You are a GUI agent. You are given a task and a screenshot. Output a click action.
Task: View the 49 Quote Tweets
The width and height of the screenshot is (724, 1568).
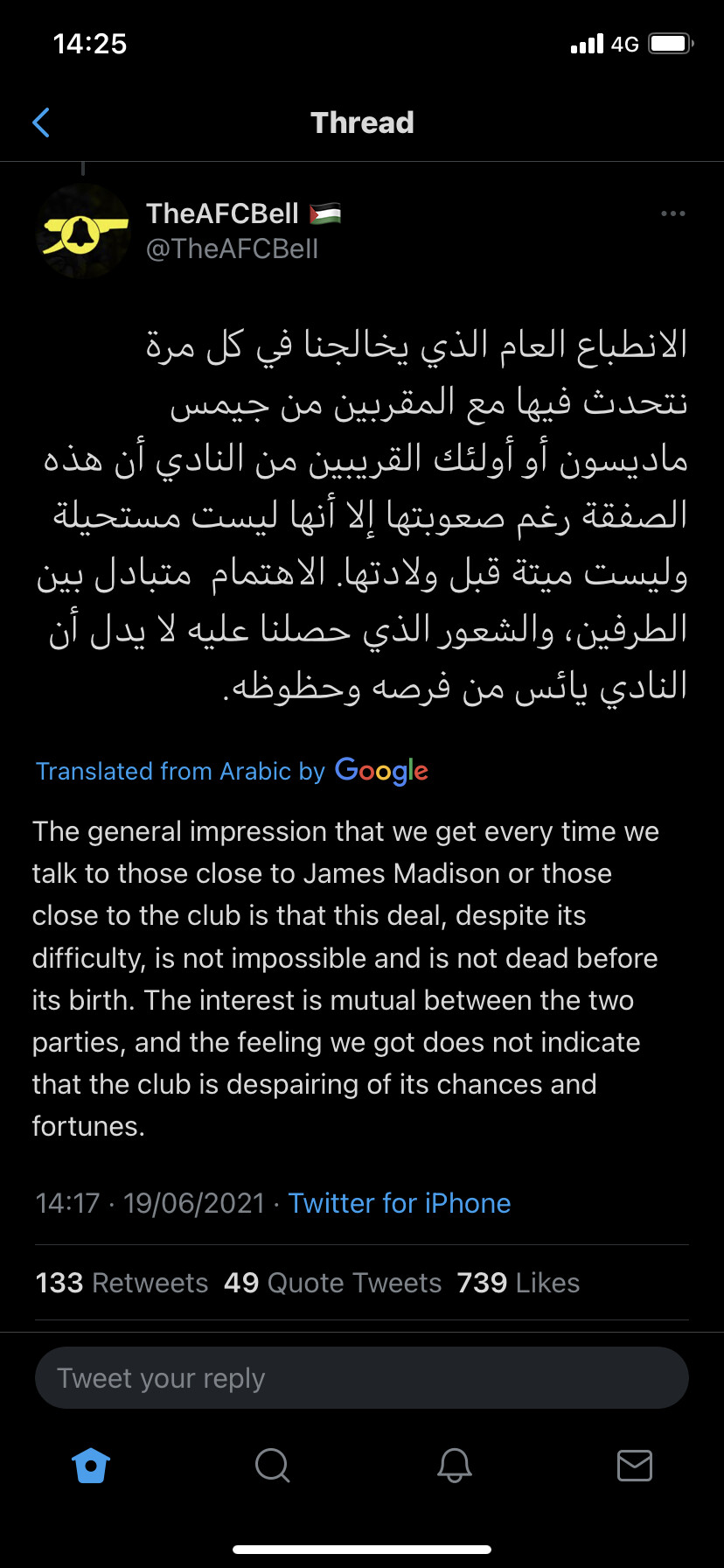coord(333,1283)
